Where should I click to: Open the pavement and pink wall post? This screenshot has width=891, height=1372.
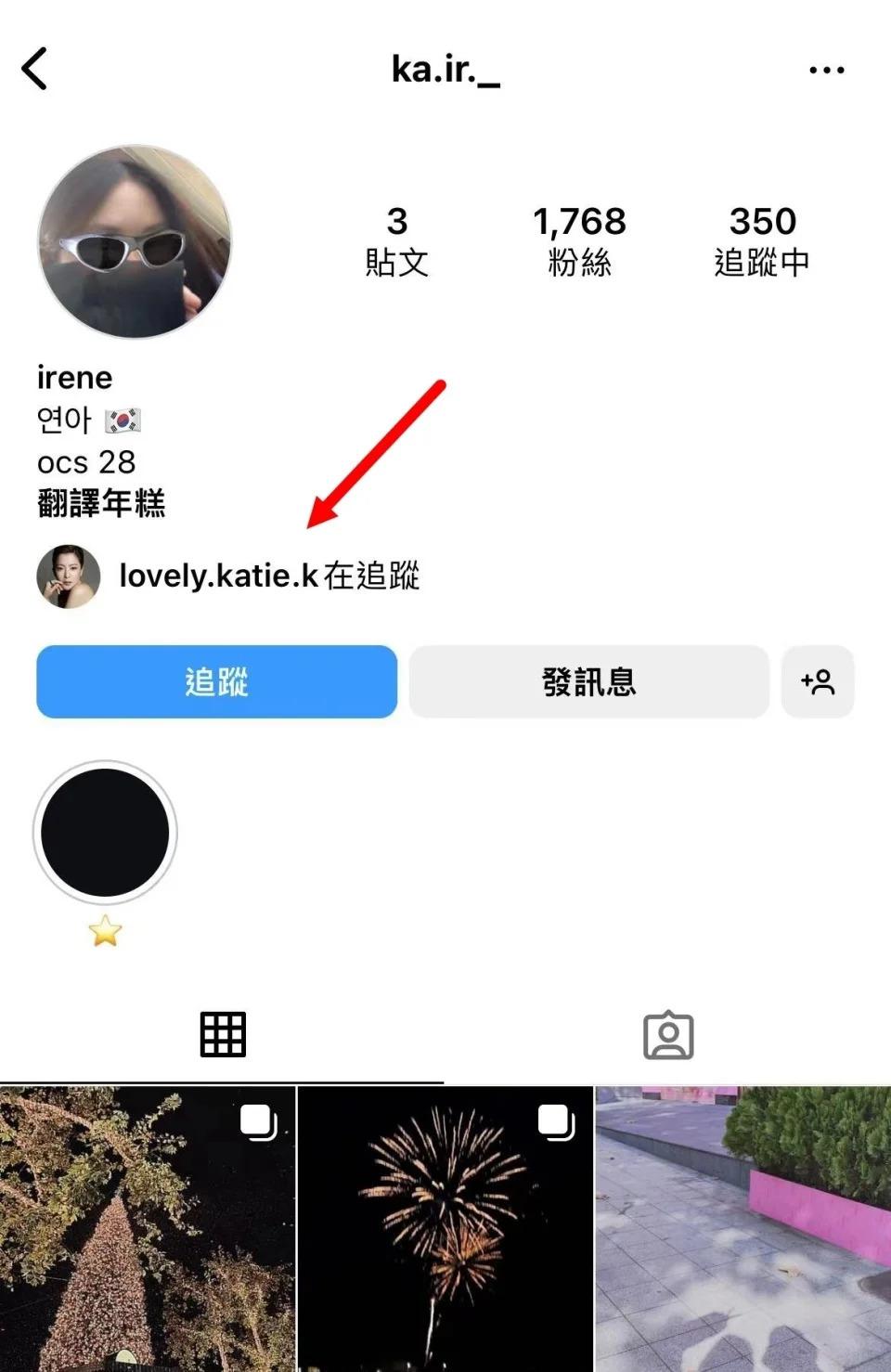742,1229
